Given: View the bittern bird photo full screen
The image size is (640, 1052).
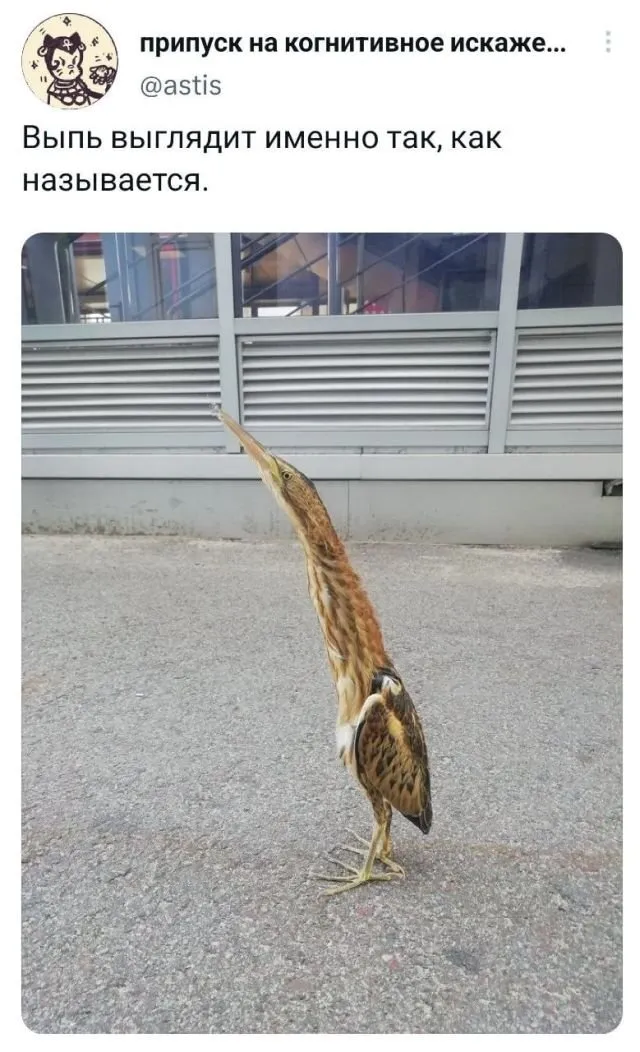Looking at the screenshot, I should pyautogui.click(x=322, y=632).
